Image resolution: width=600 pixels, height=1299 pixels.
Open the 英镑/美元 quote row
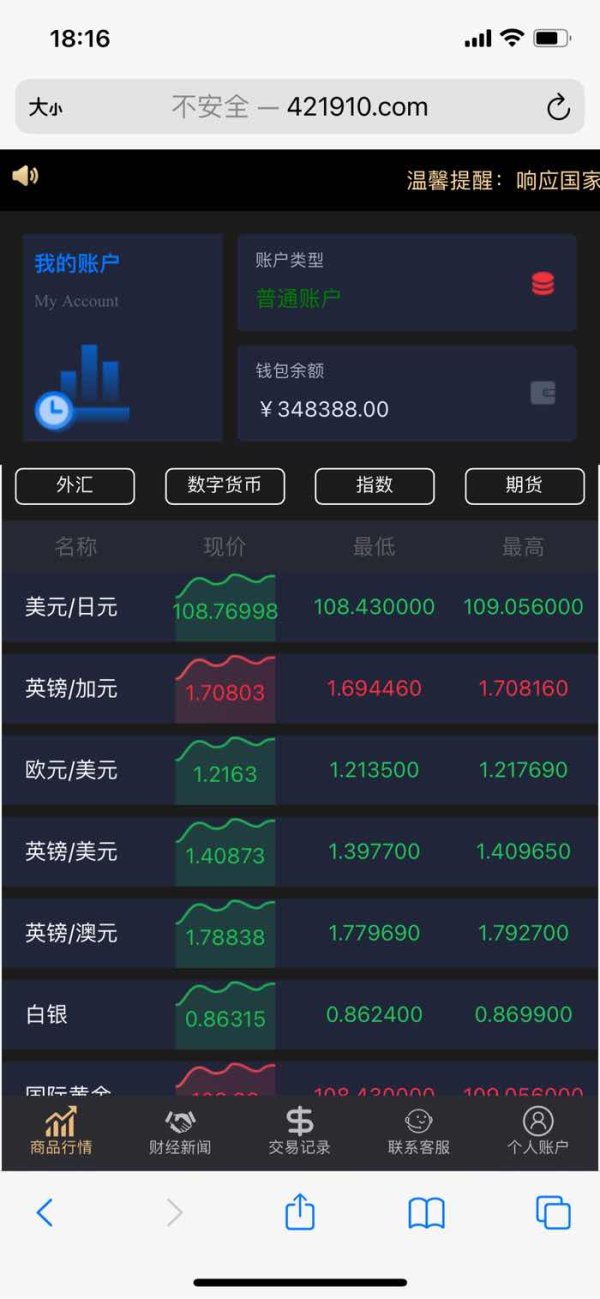click(x=300, y=852)
